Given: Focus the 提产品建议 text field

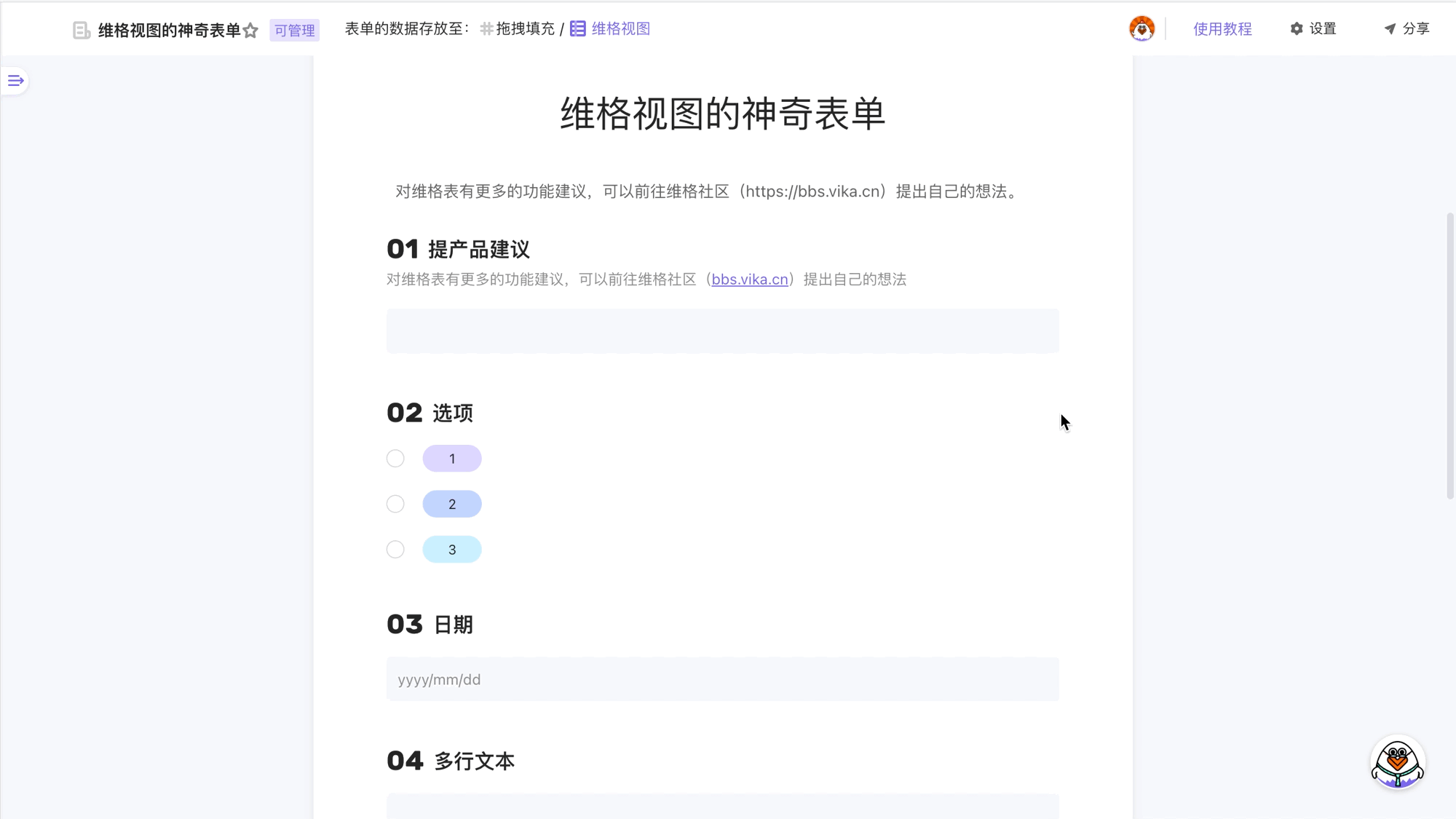Looking at the screenshot, I should click(x=722, y=331).
